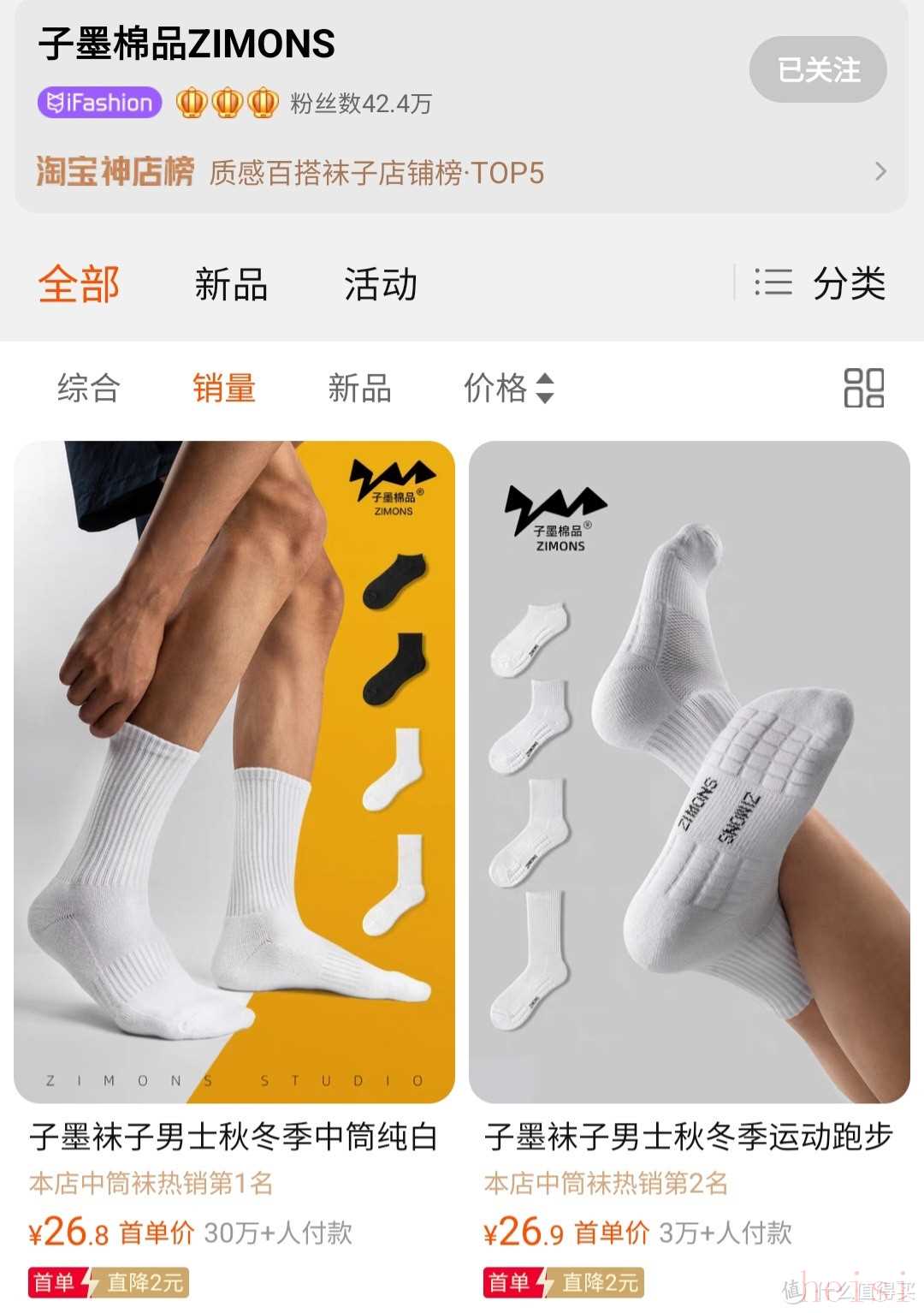
Task: Sort products by 销量
Action: pyautogui.click(x=224, y=388)
